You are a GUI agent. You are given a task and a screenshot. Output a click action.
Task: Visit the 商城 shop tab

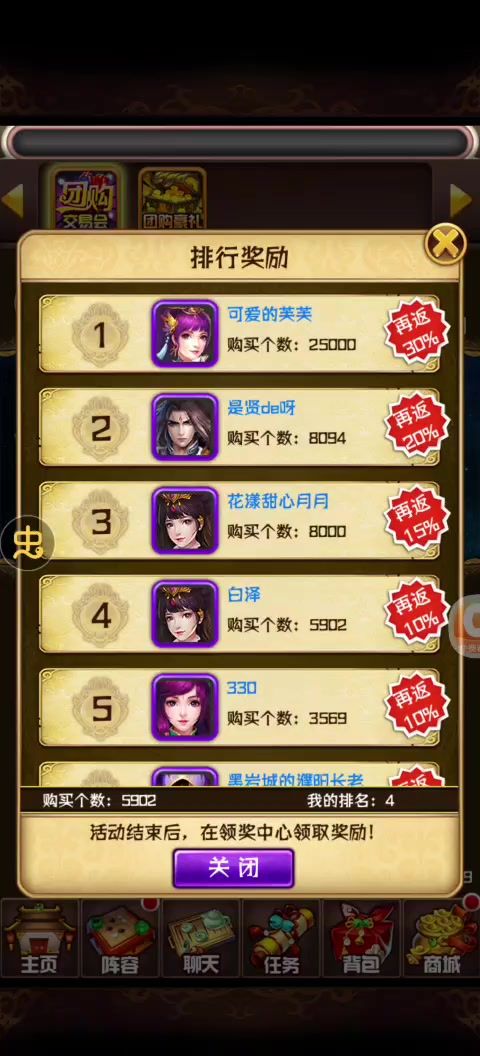tap(442, 939)
